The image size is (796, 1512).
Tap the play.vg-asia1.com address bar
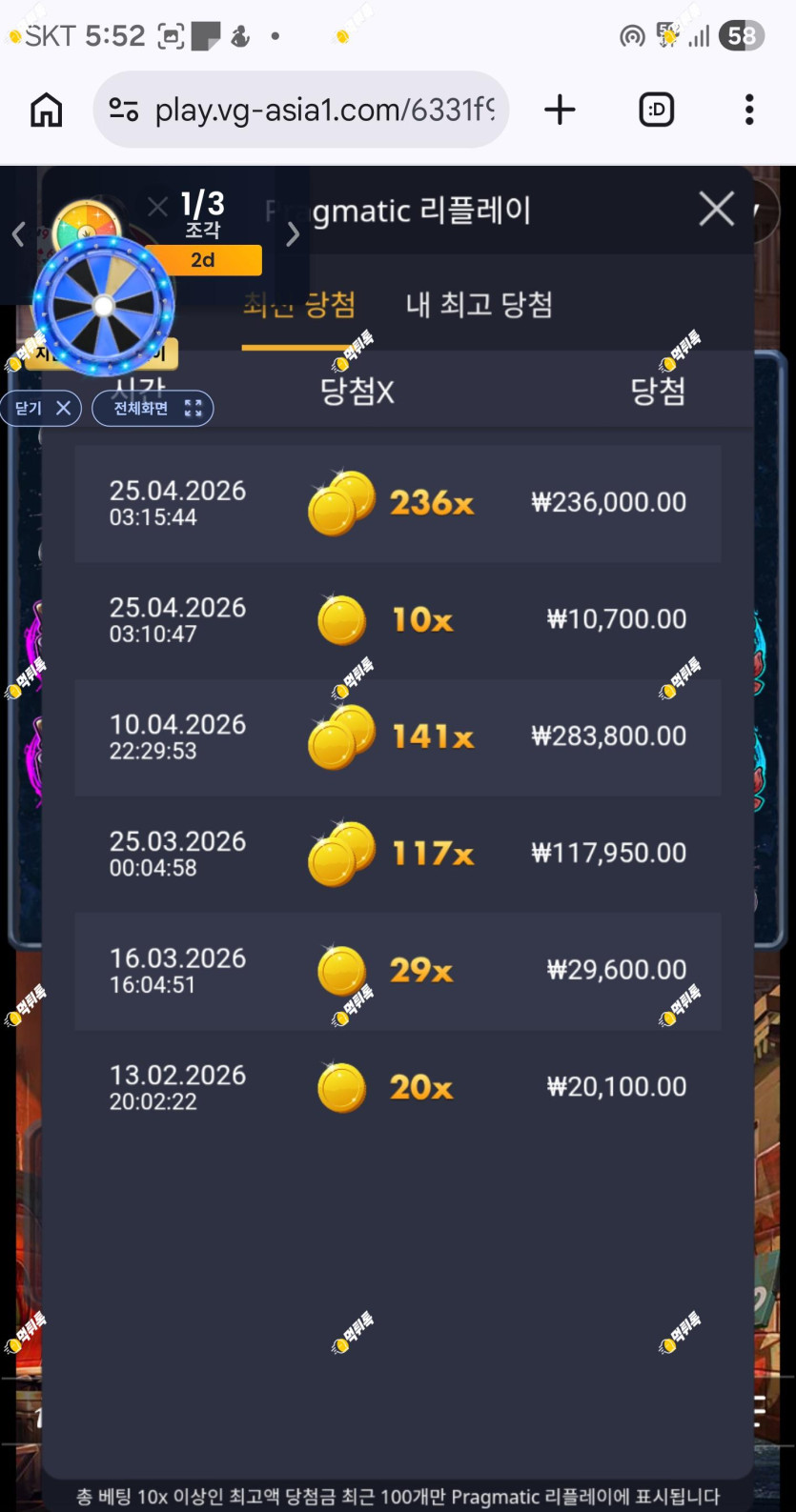point(301,110)
